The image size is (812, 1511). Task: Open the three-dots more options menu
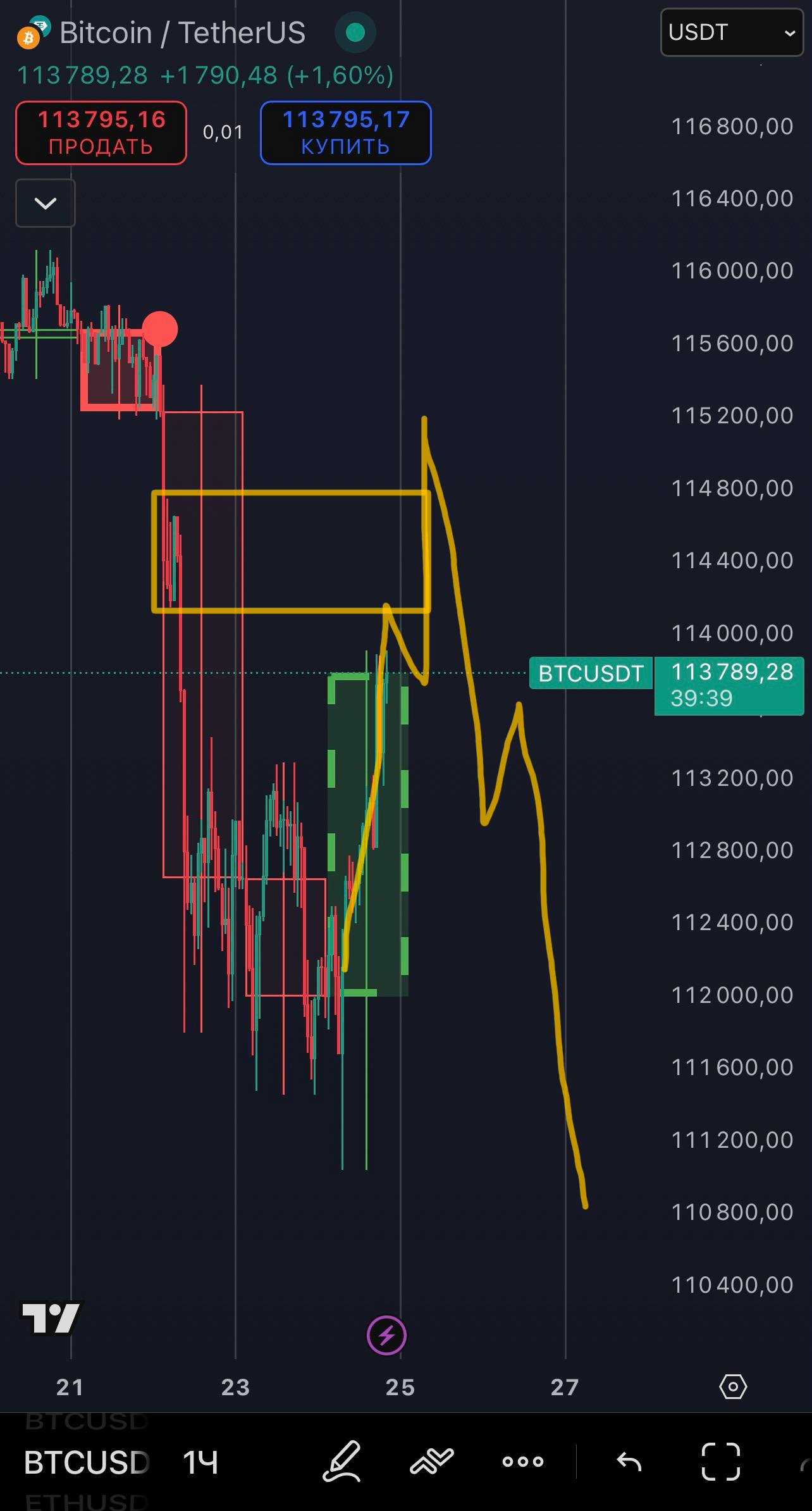523,1462
